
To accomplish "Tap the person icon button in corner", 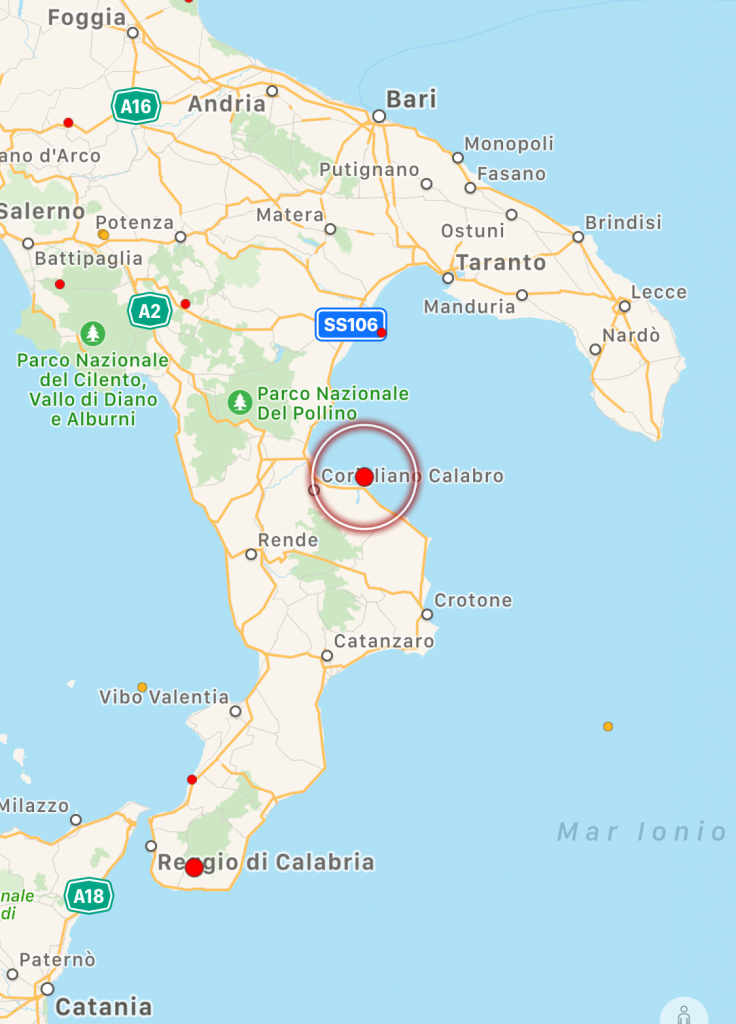I will pyautogui.click(x=684, y=1014).
